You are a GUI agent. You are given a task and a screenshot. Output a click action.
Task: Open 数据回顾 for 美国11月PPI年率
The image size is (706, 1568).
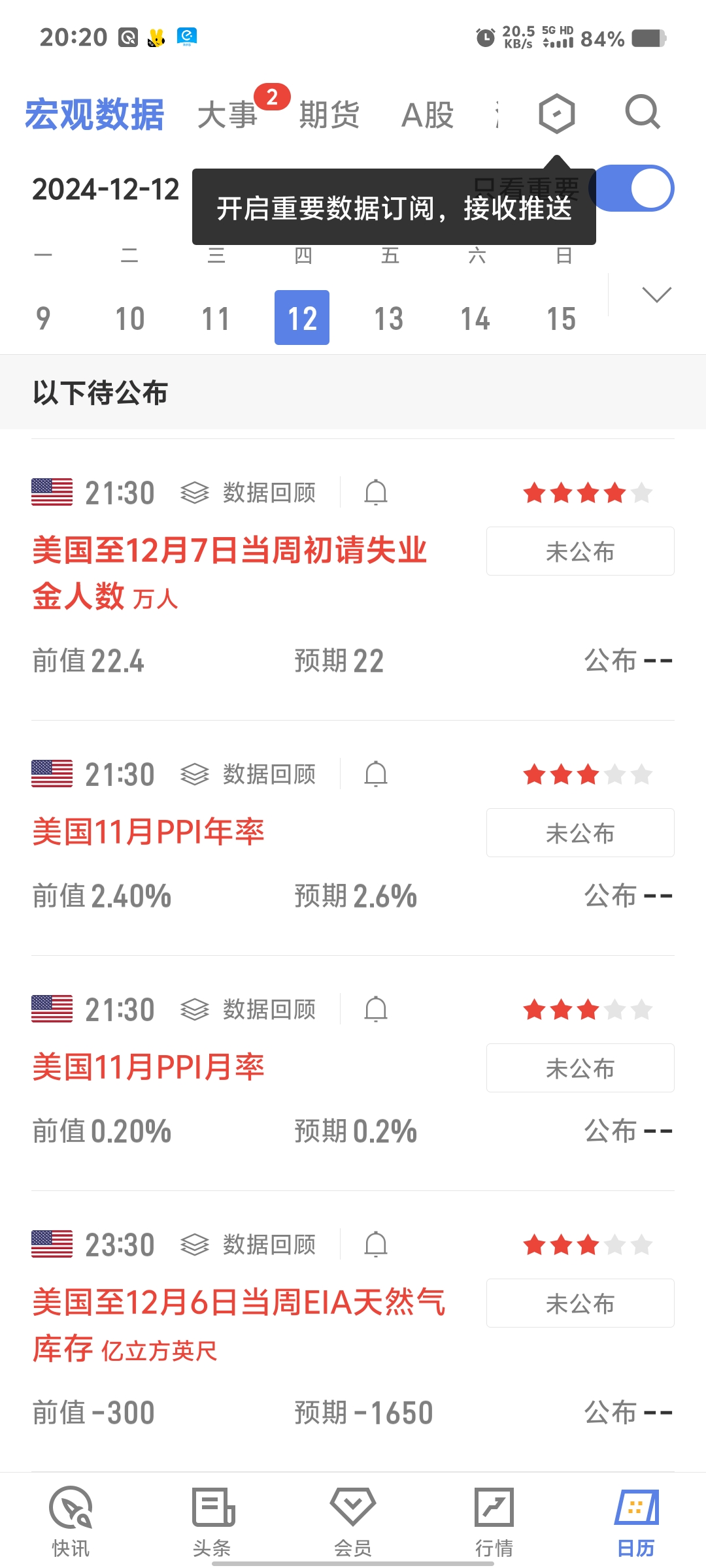point(248,774)
